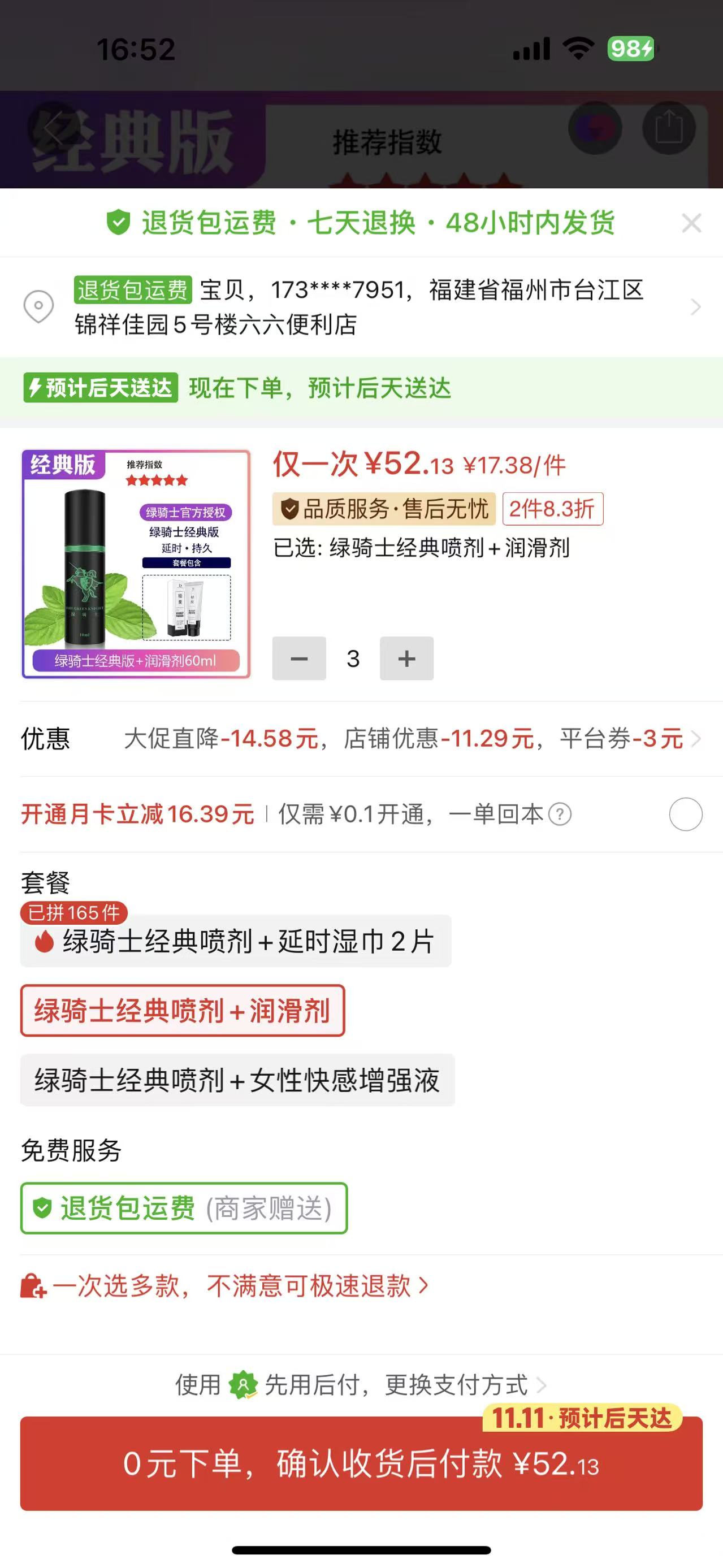View the selected product thumbnail image
This screenshot has width=723, height=1568.
[136, 564]
